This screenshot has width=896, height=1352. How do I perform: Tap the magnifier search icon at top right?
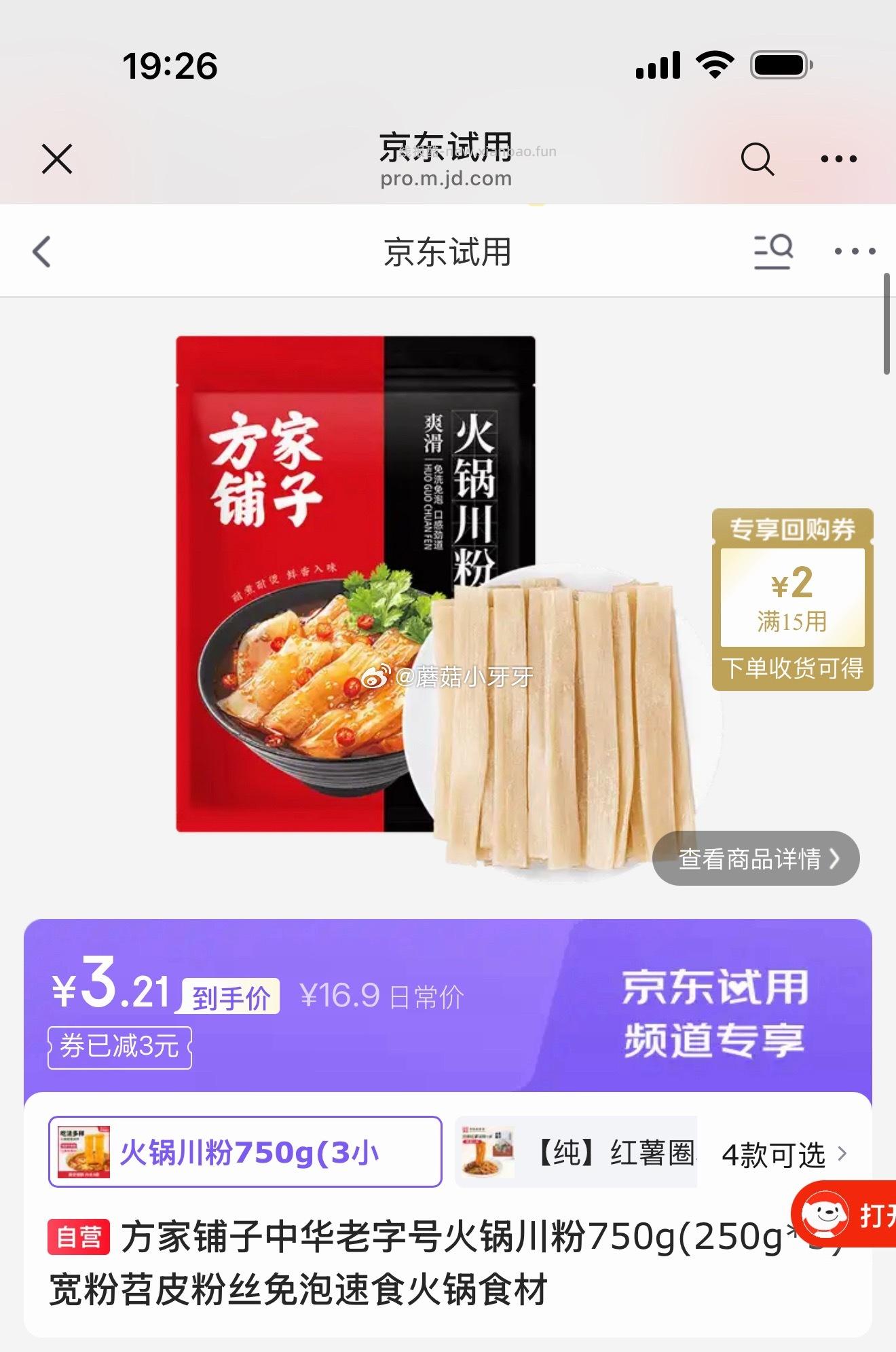[x=758, y=159]
